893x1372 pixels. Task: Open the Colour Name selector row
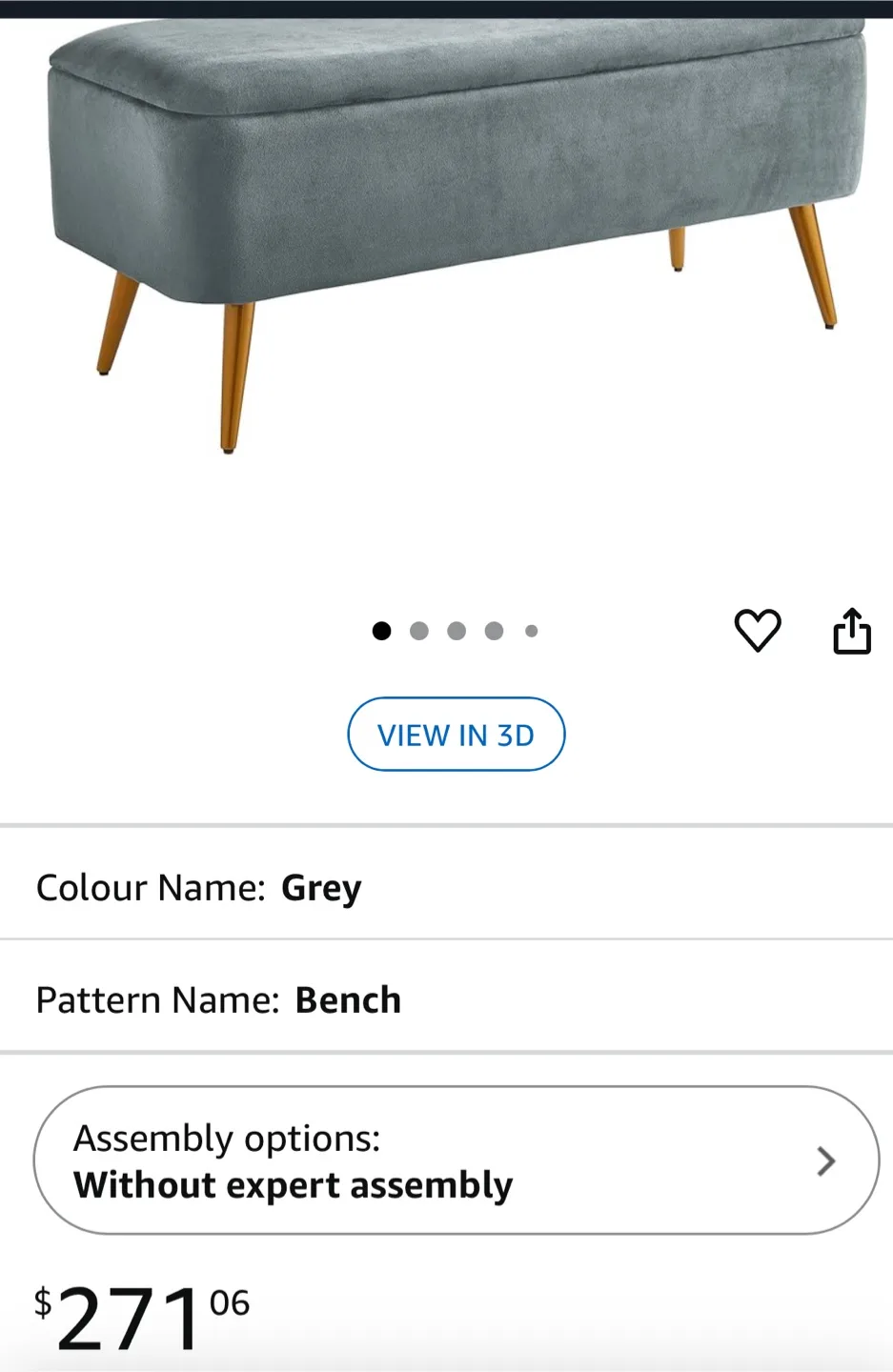pos(446,886)
